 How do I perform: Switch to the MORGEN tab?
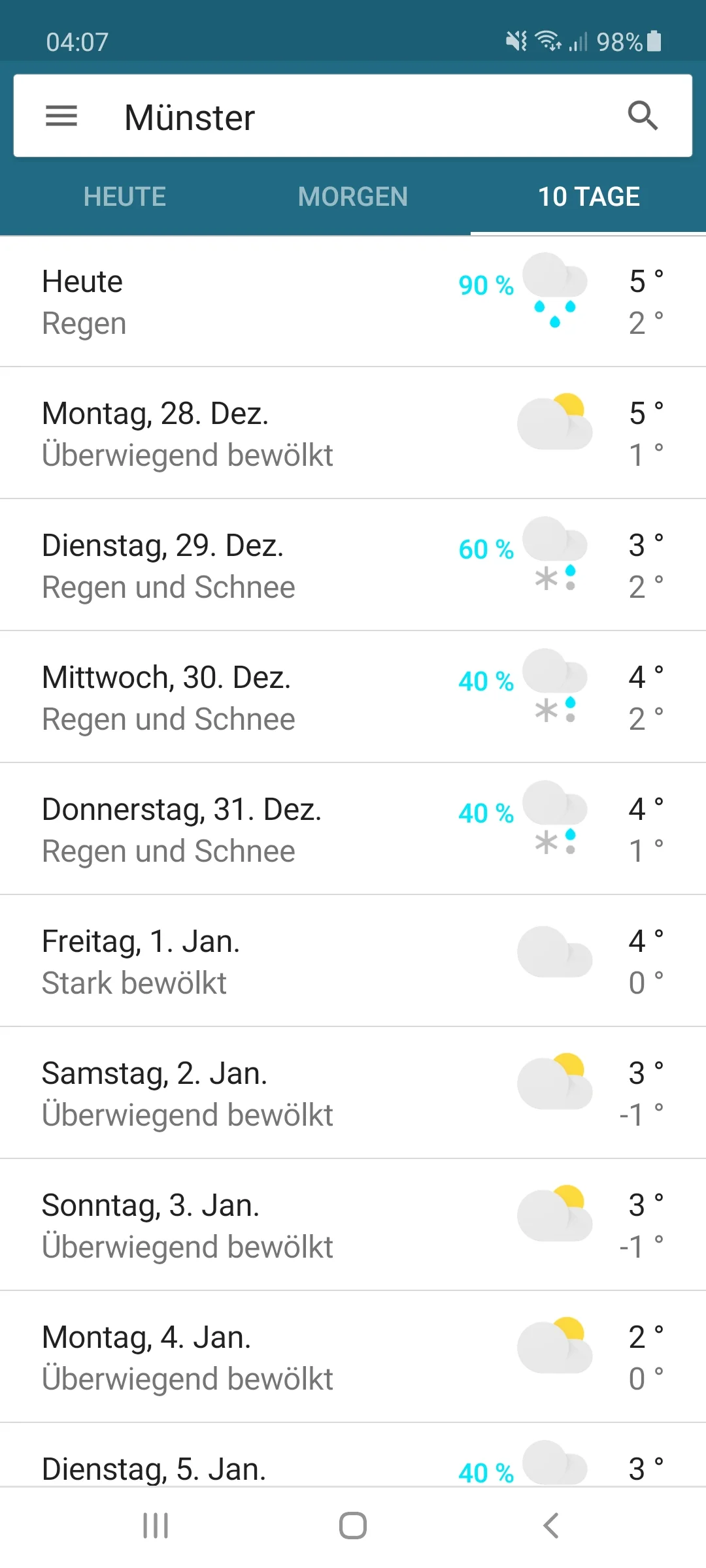(x=353, y=197)
